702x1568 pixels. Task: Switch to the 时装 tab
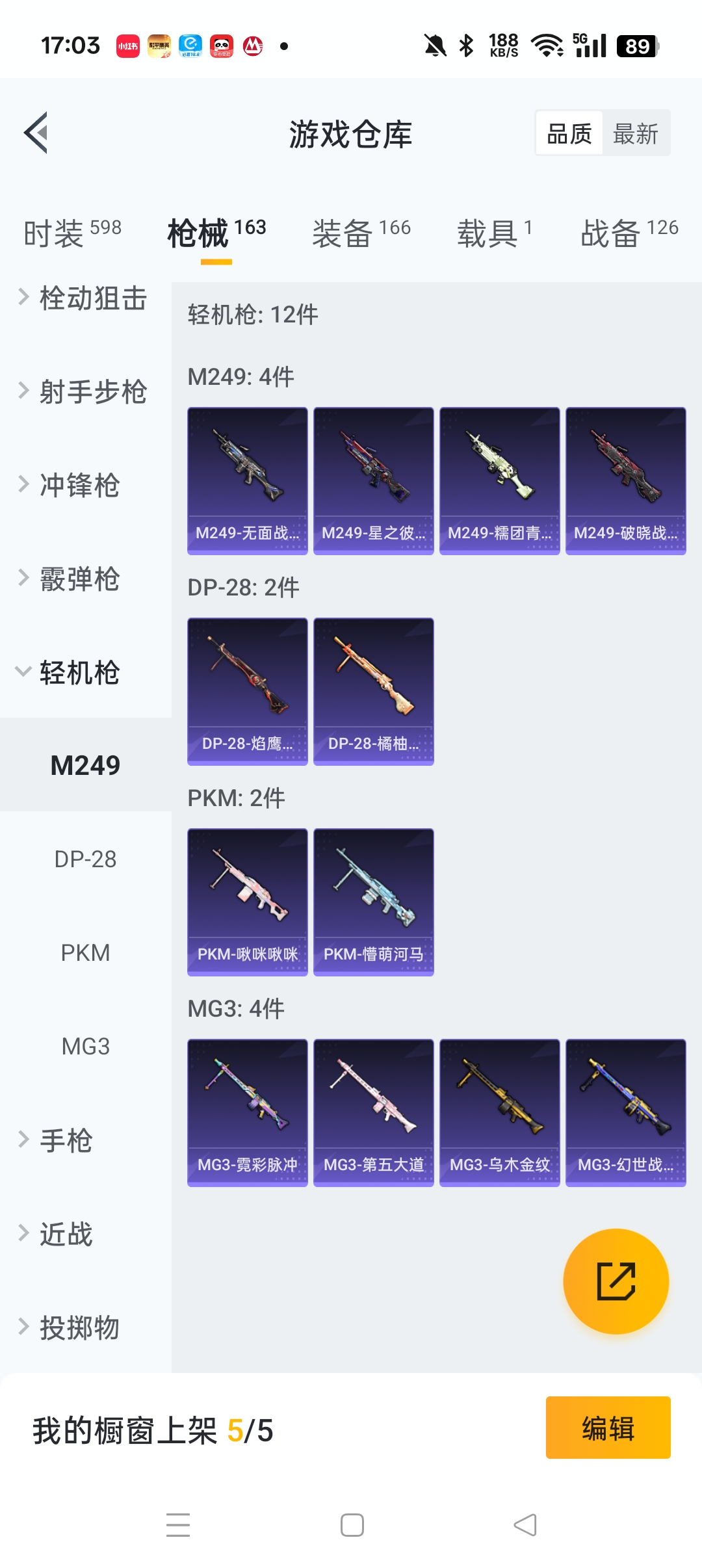[71, 233]
